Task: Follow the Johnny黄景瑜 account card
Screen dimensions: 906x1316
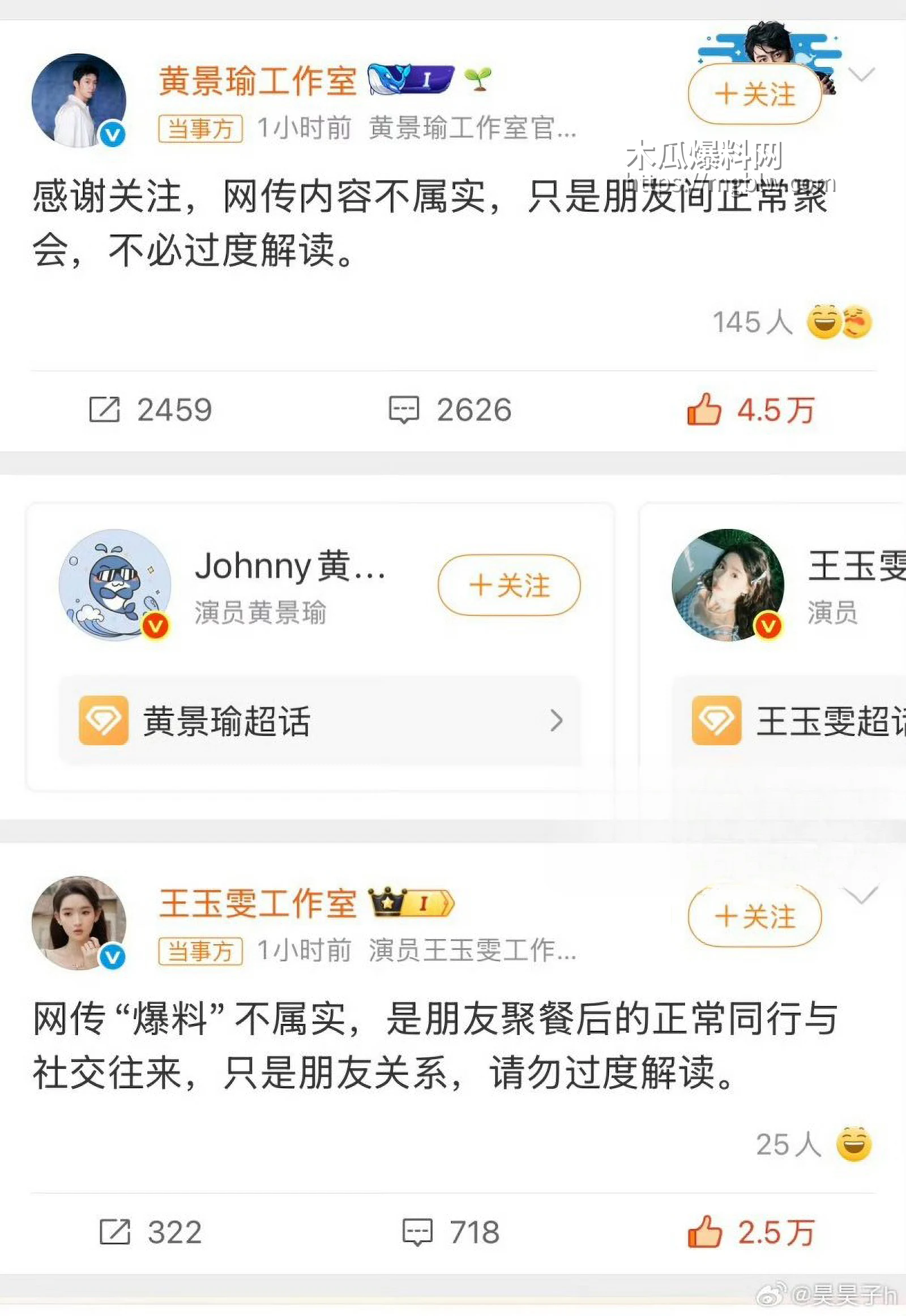Action: [509, 585]
